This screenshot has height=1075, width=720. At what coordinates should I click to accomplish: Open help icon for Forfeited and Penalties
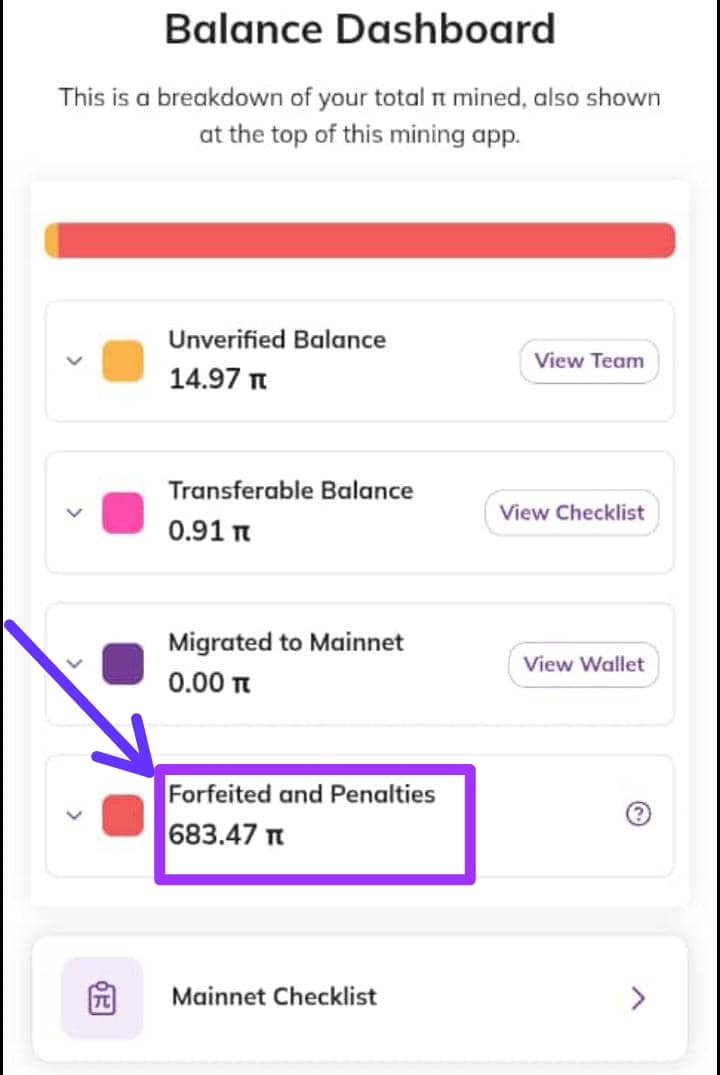(x=637, y=815)
